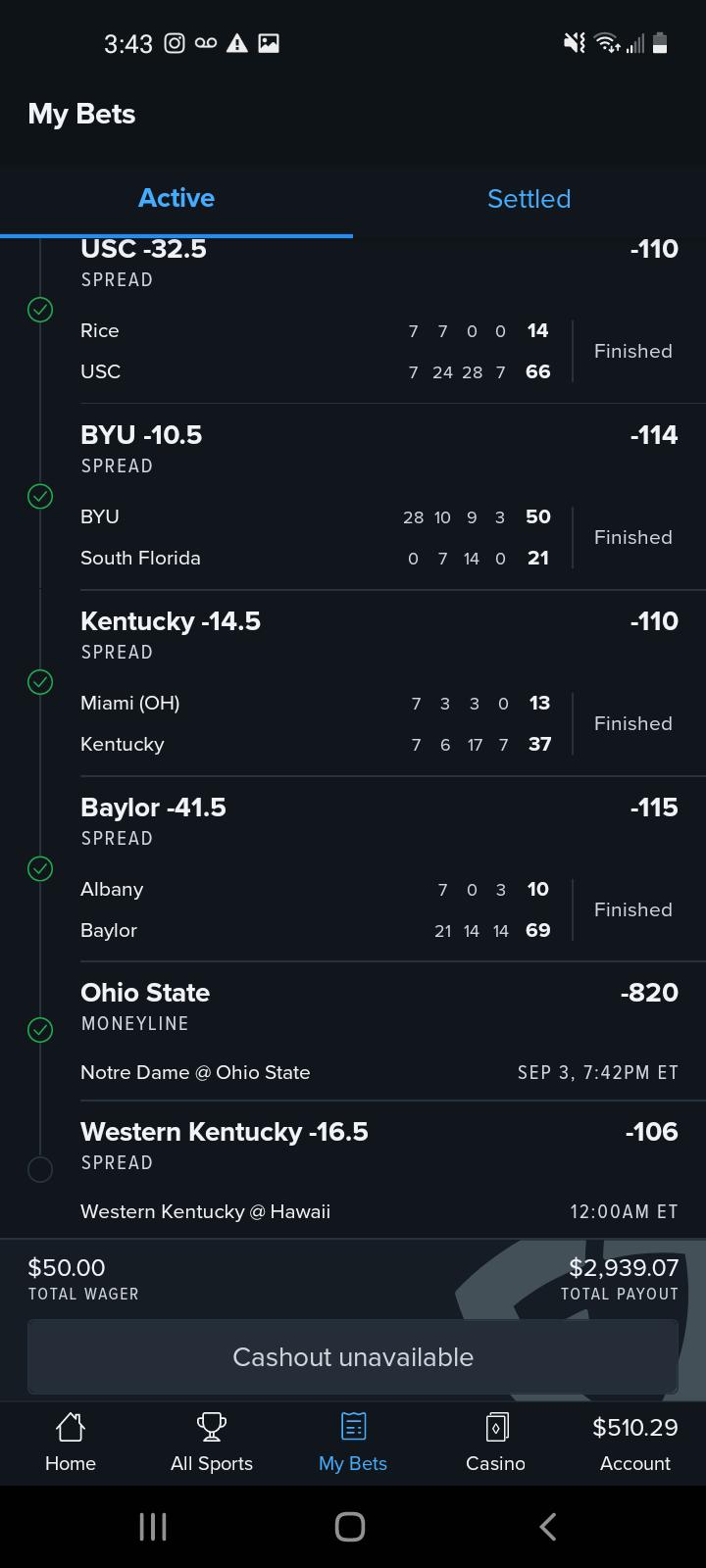Open All Sports in bottom navigation

click(x=212, y=1443)
